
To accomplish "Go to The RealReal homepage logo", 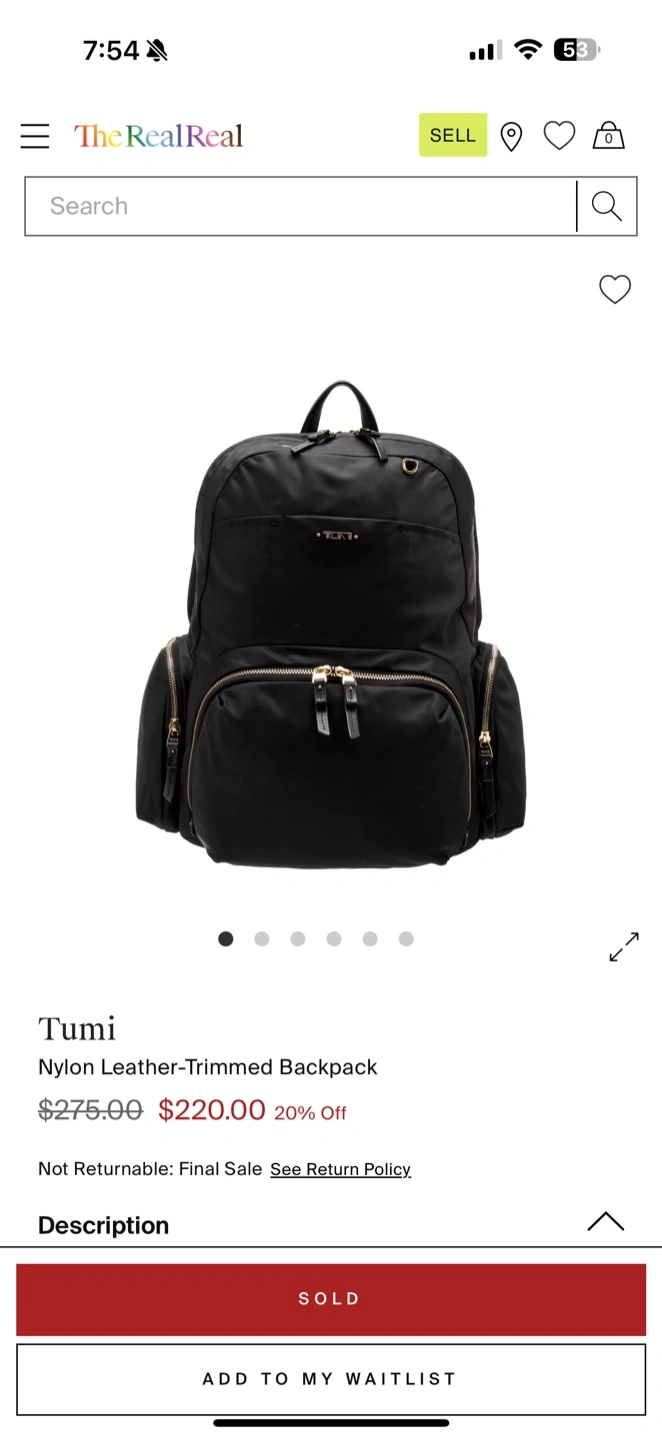I will (159, 136).
